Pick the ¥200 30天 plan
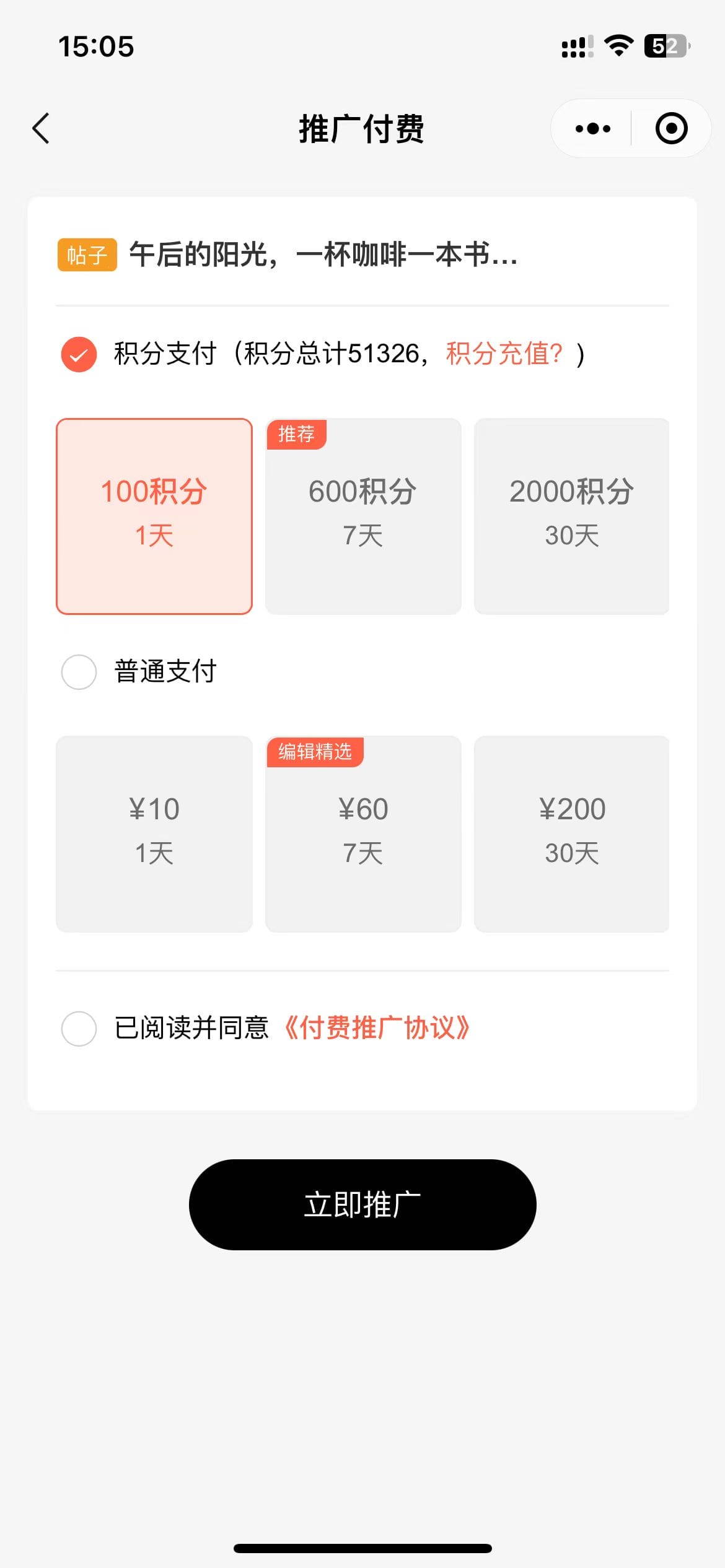Viewport: 725px width, 1568px height. pos(571,834)
